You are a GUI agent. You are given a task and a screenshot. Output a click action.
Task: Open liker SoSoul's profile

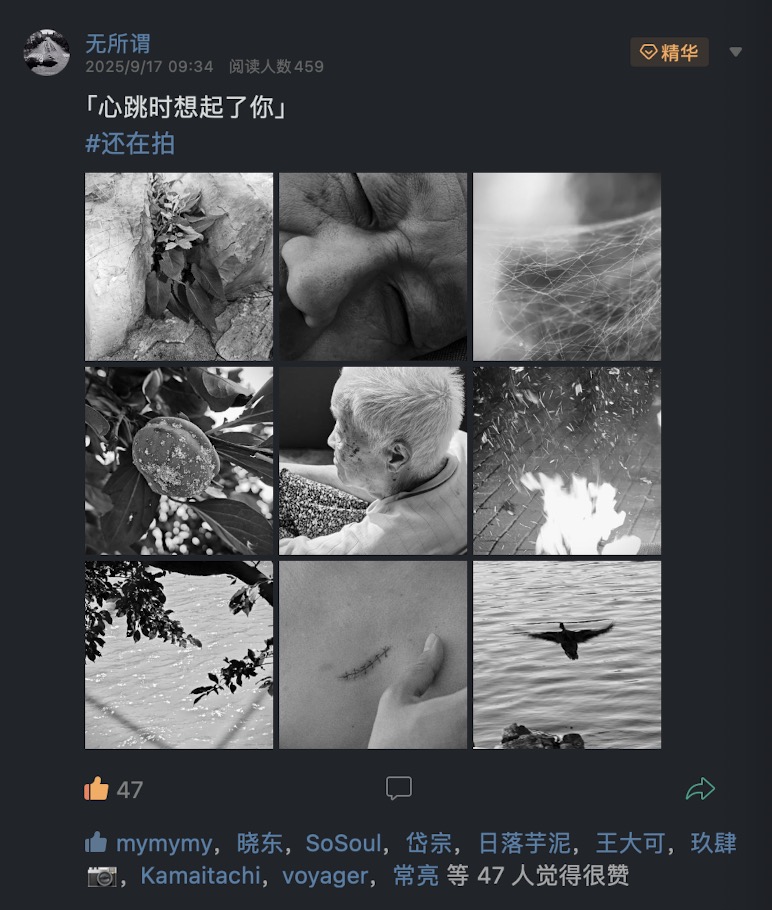coord(343,844)
